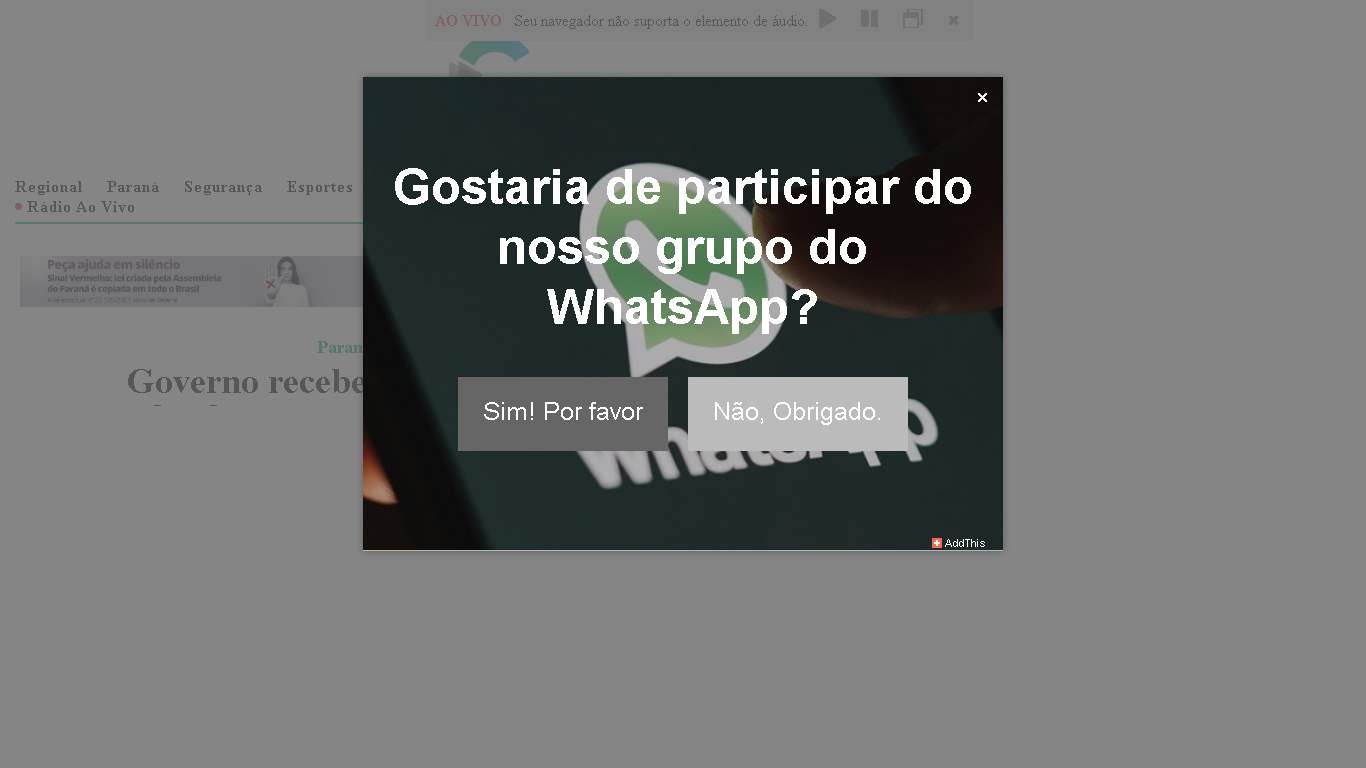Open the Regional section
Screen dimensions: 1366x768
pyautogui.click(x=49, y=187)
